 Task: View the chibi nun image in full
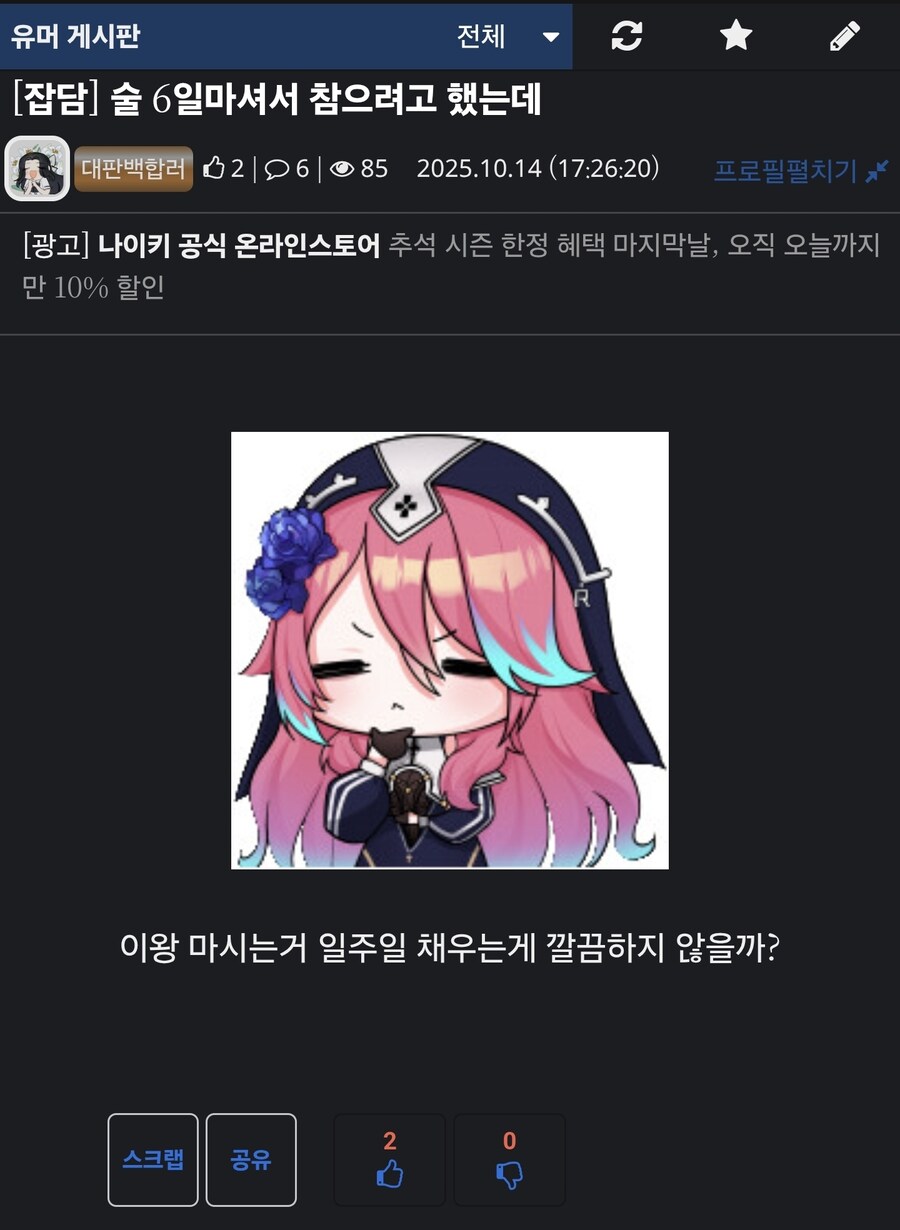(x=449, y=650)
